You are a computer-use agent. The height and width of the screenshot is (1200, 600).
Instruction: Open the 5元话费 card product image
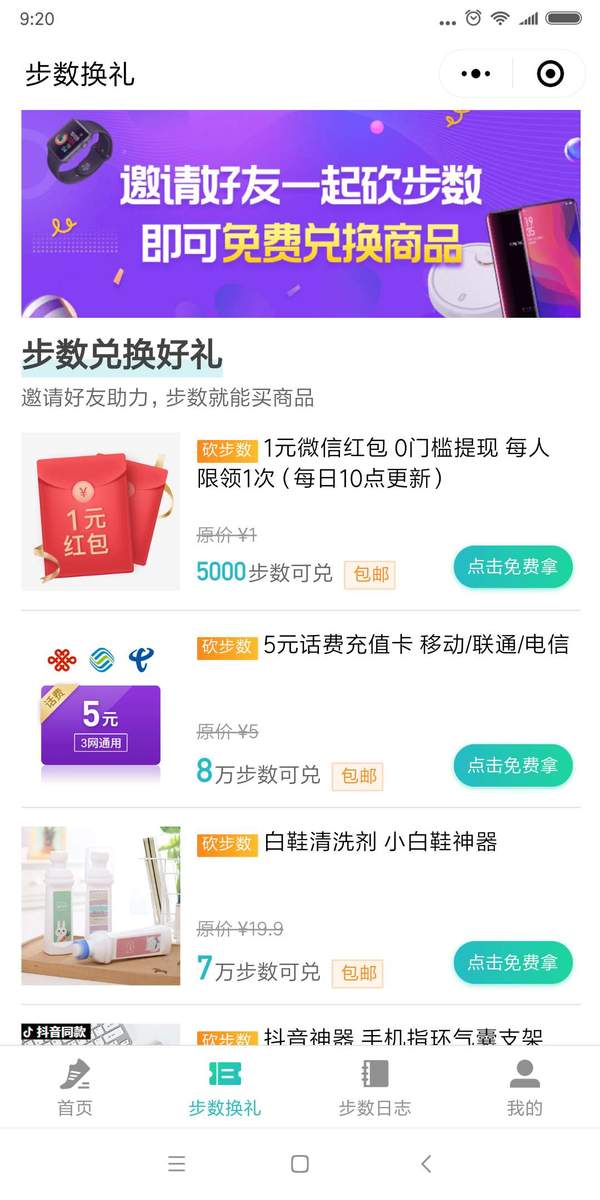tap(101, 708)
